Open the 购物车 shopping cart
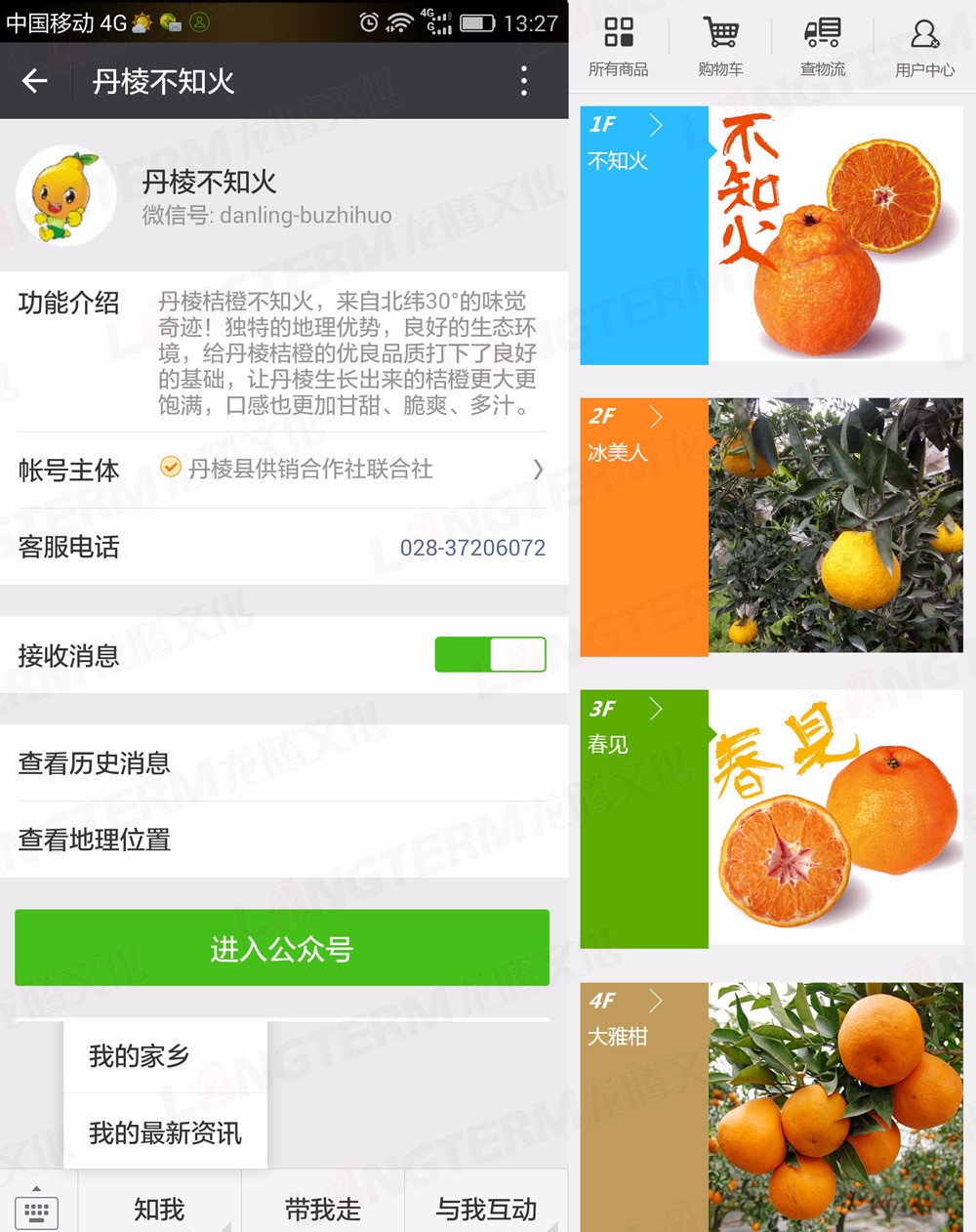The height and width of the screenshot is (1232, 976). pyautogui.click(x=720, y=47)
